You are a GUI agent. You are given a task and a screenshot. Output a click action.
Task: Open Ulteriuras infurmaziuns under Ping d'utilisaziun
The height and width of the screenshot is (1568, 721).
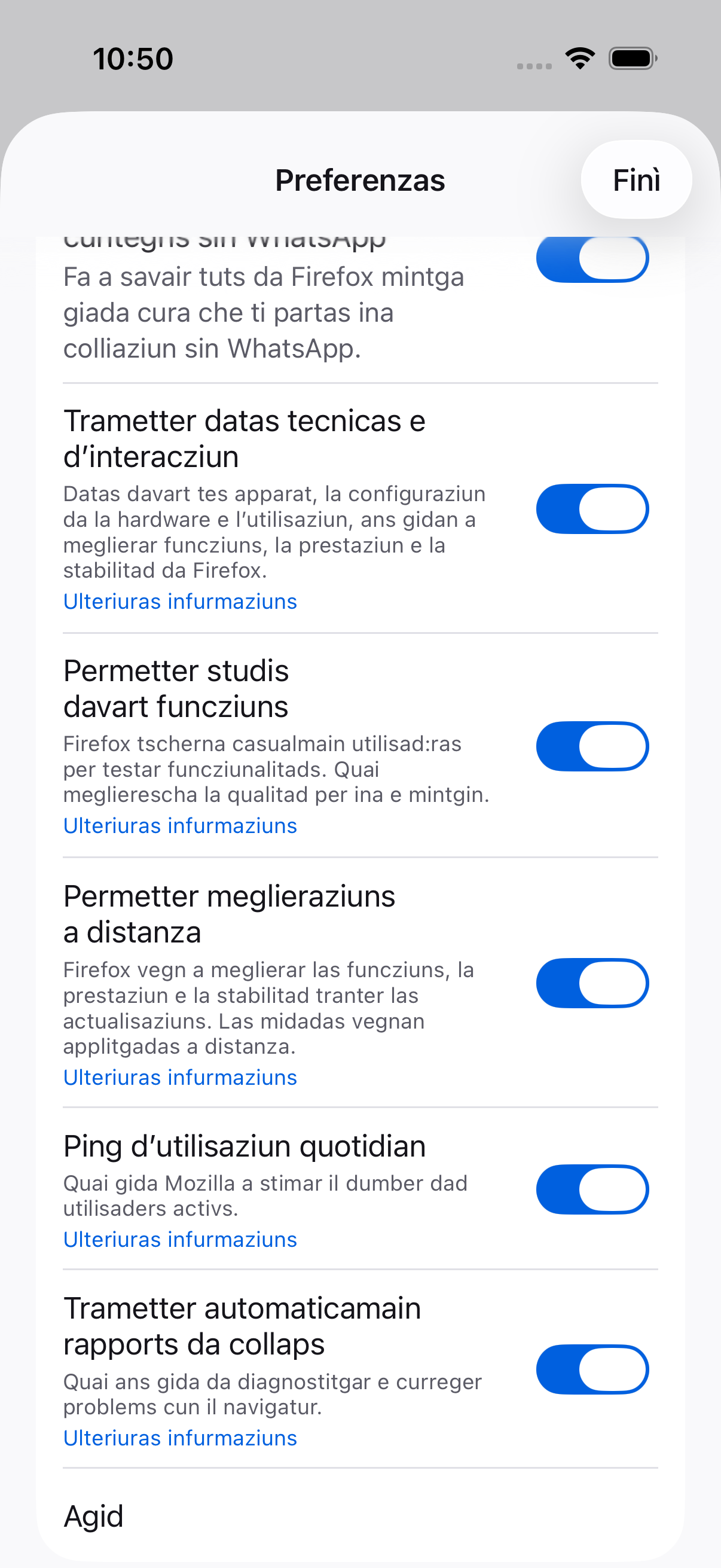pyautogui.click(x=180, y=1240)
